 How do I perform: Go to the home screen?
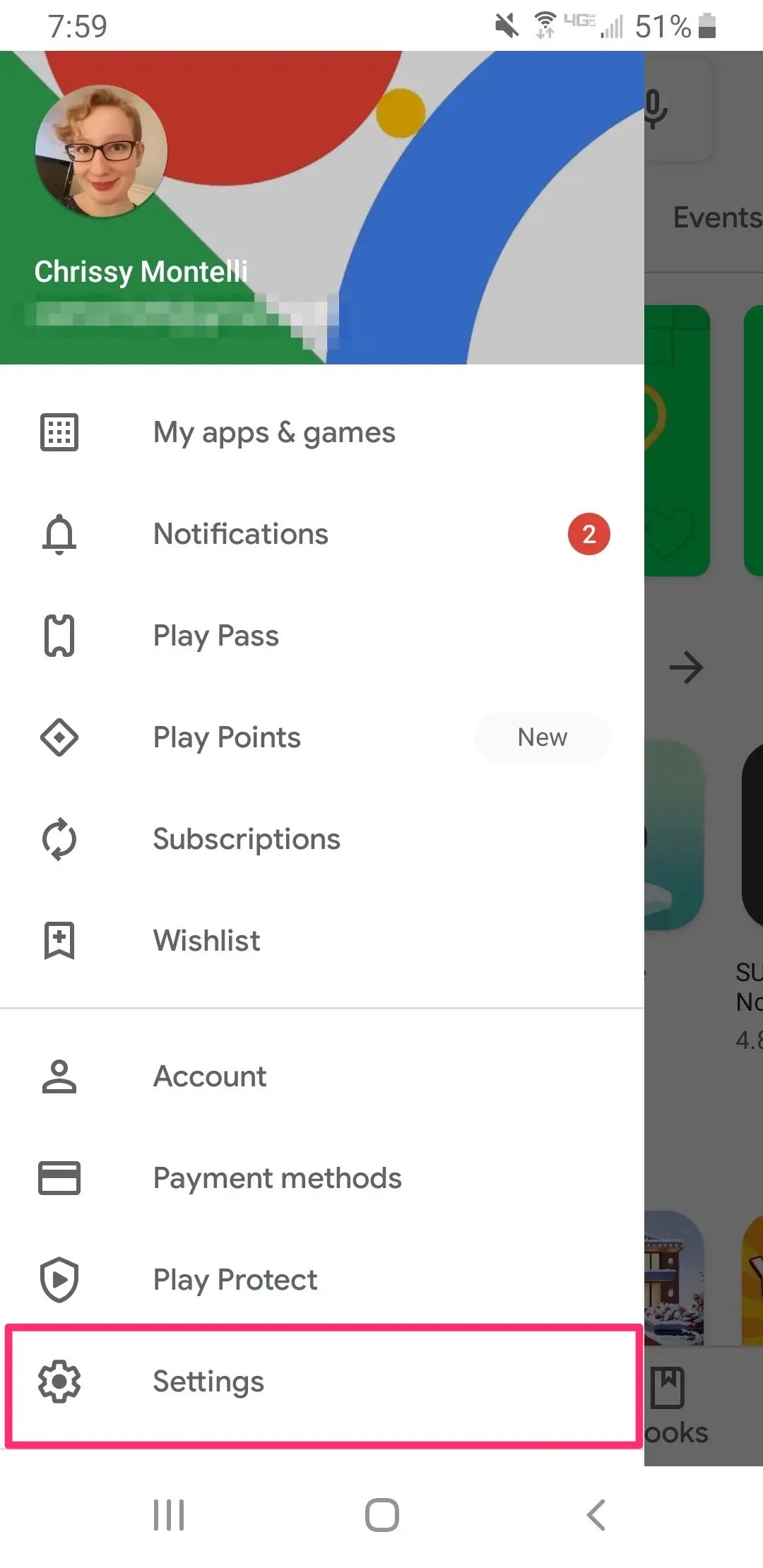[381, 1515]
